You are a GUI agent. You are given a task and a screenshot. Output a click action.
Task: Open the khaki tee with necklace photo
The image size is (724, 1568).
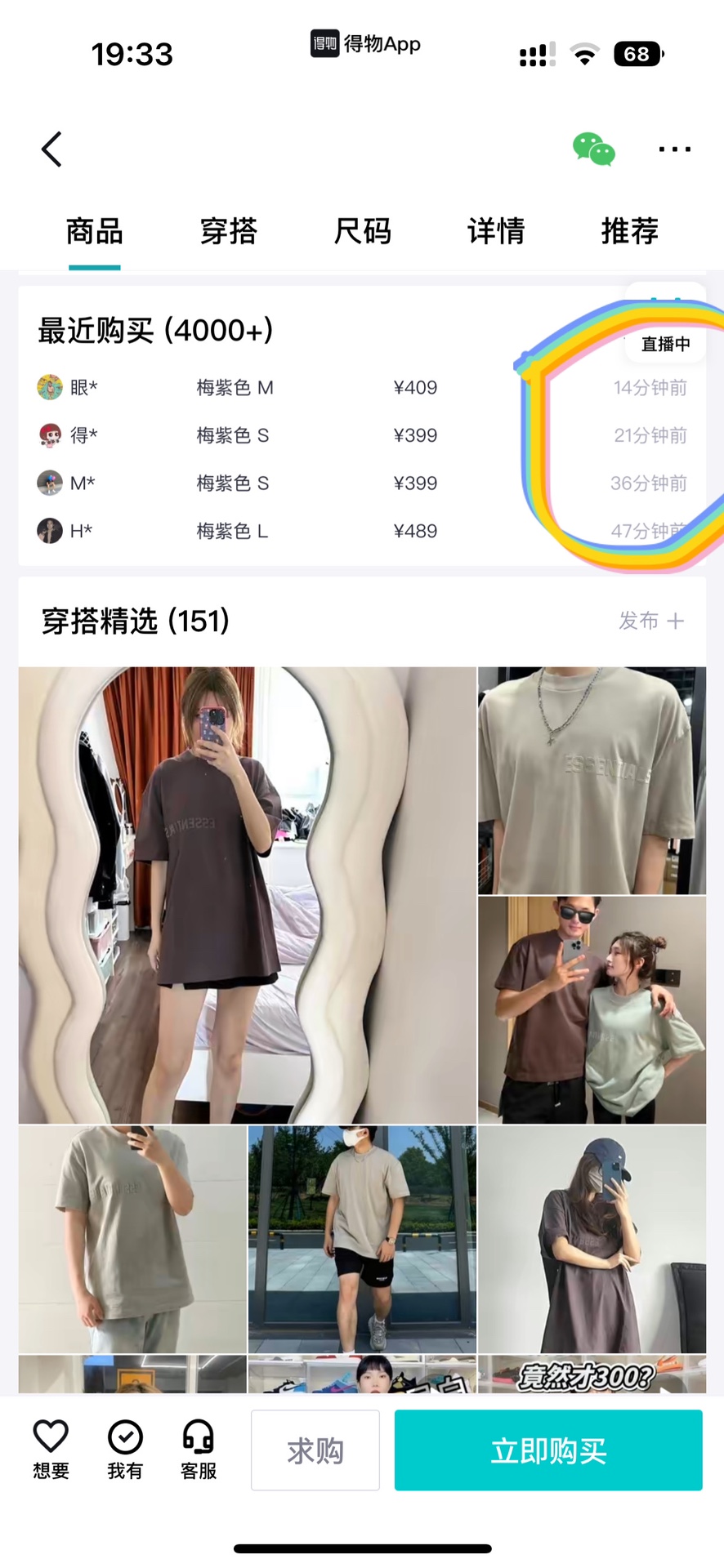click(592, 781)
